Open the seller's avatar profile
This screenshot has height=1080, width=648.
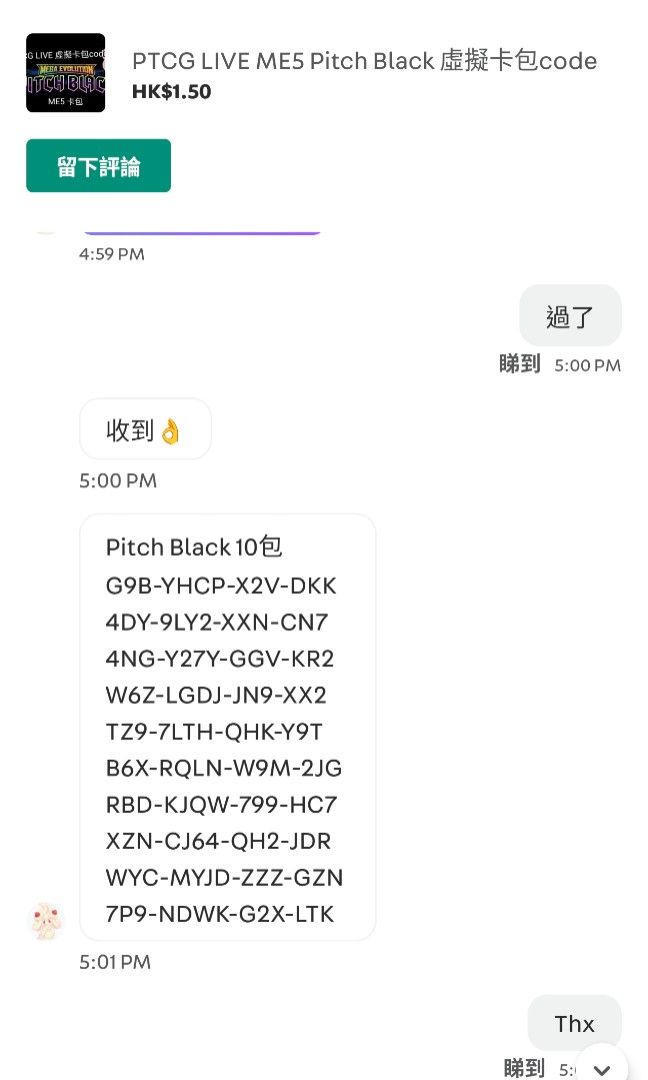click(46, 922)
